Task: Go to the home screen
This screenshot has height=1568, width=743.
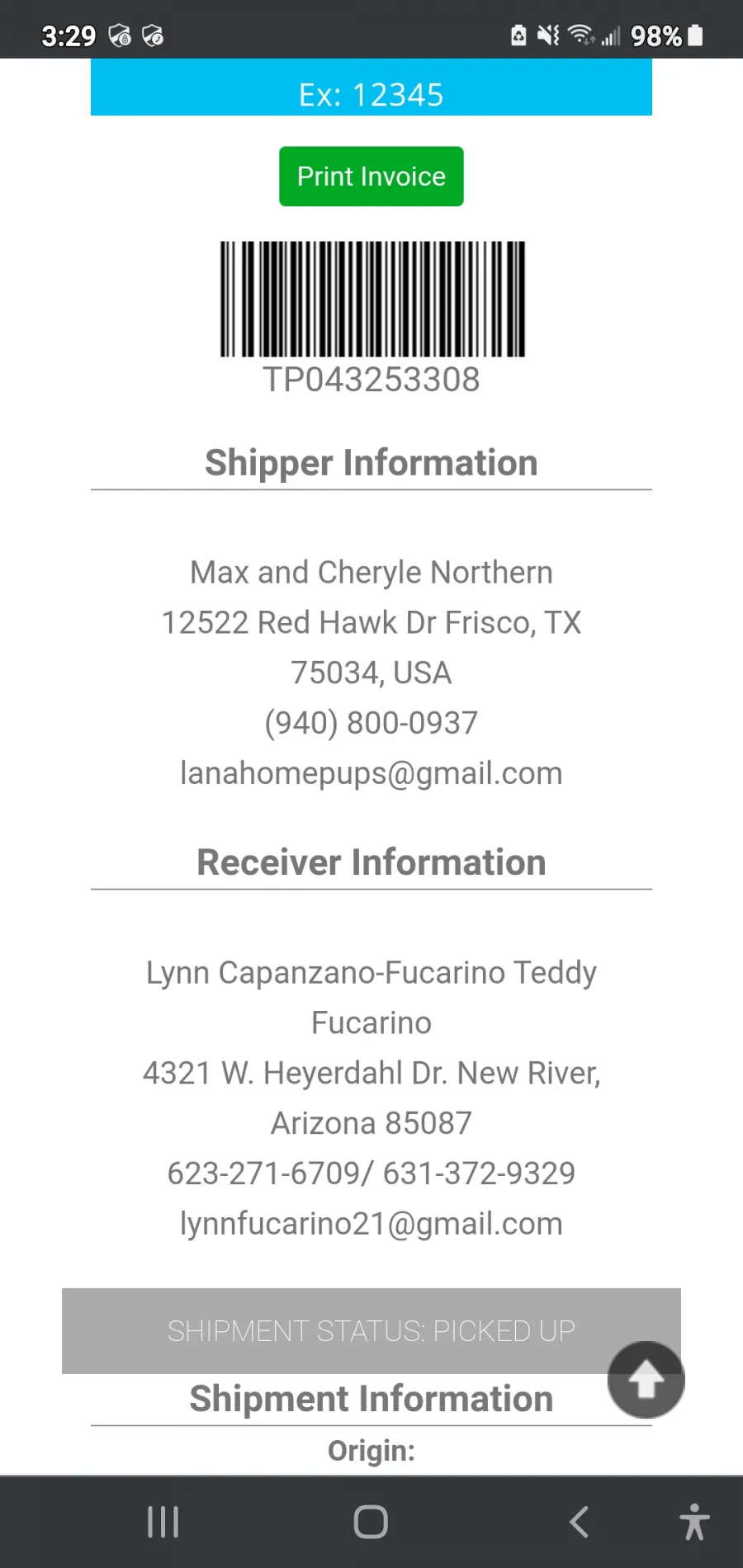Action: [x=371, y=1522]
